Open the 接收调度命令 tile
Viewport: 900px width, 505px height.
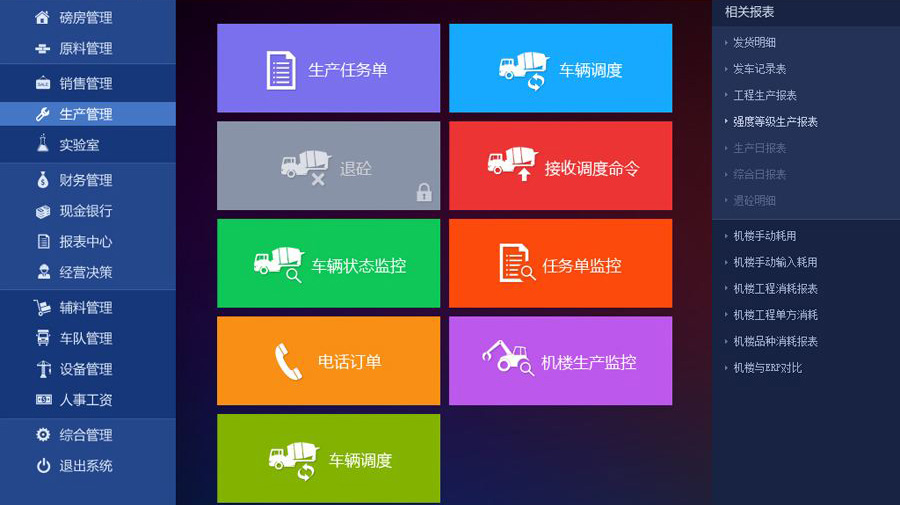tap(560, 167)
